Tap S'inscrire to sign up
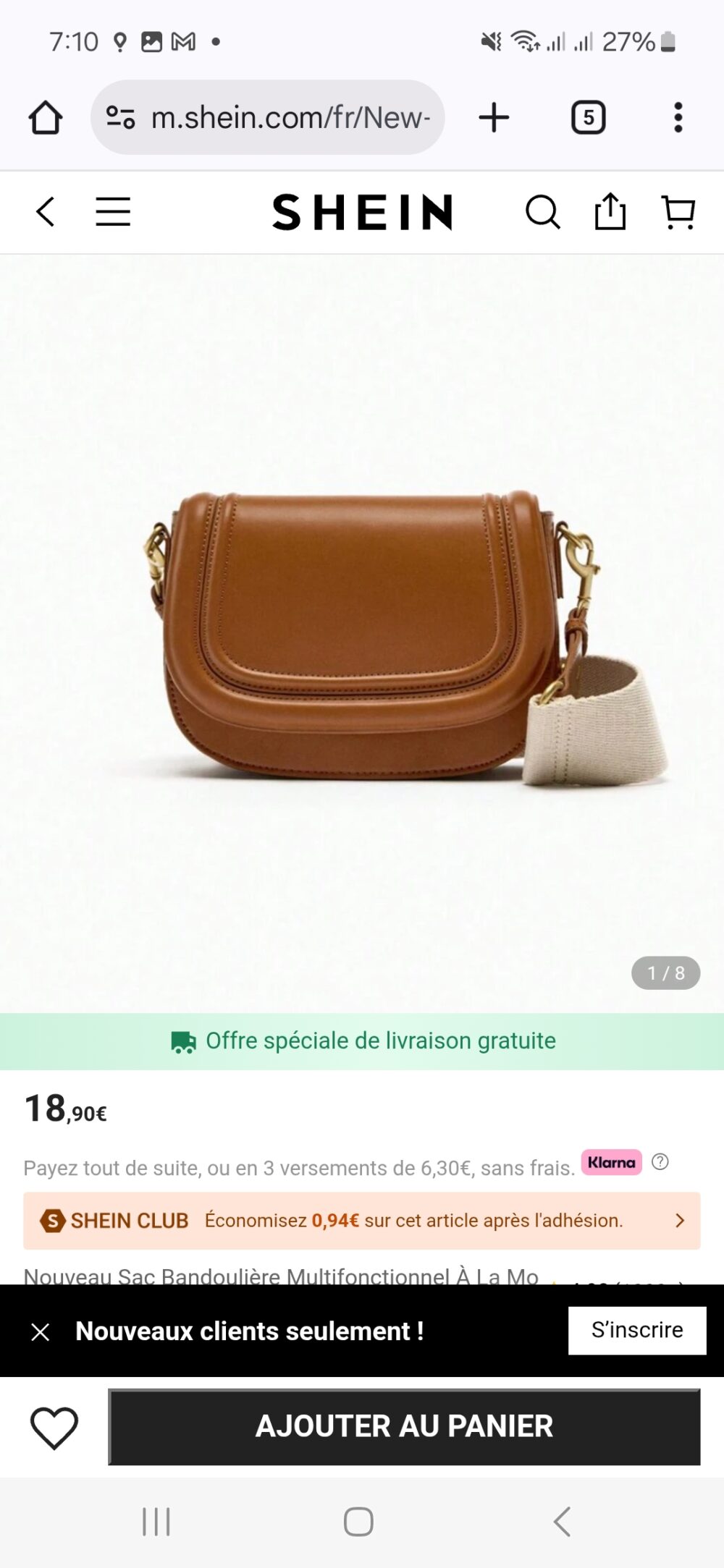This screenshot has width=724, height=1568. (636, 1330)
